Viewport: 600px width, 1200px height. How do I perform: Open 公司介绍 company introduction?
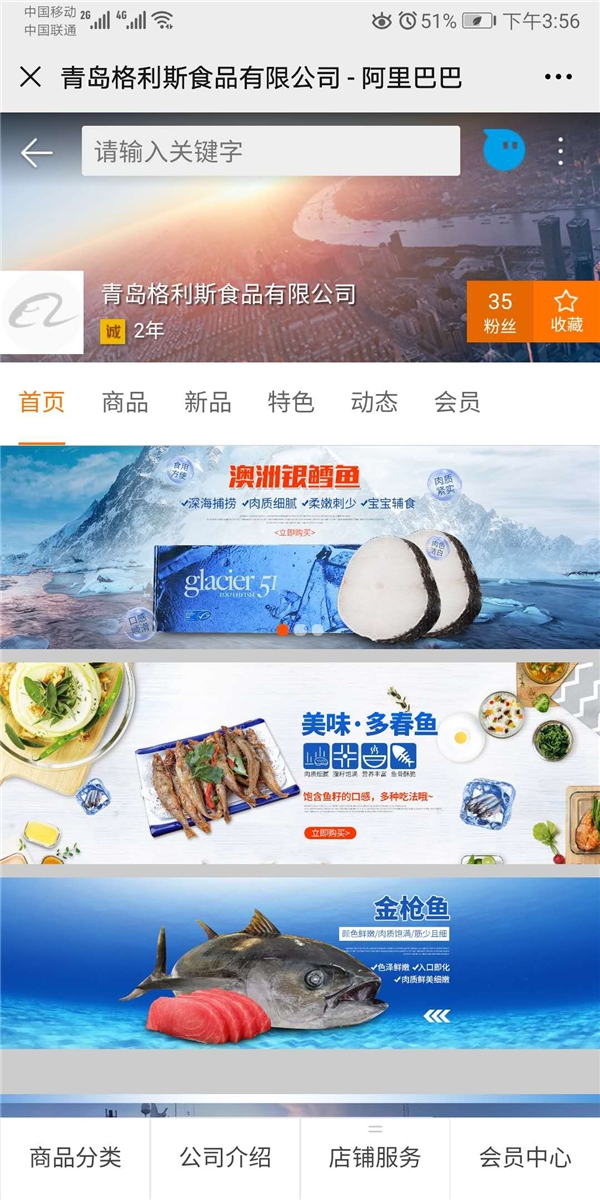(225, 1158)
